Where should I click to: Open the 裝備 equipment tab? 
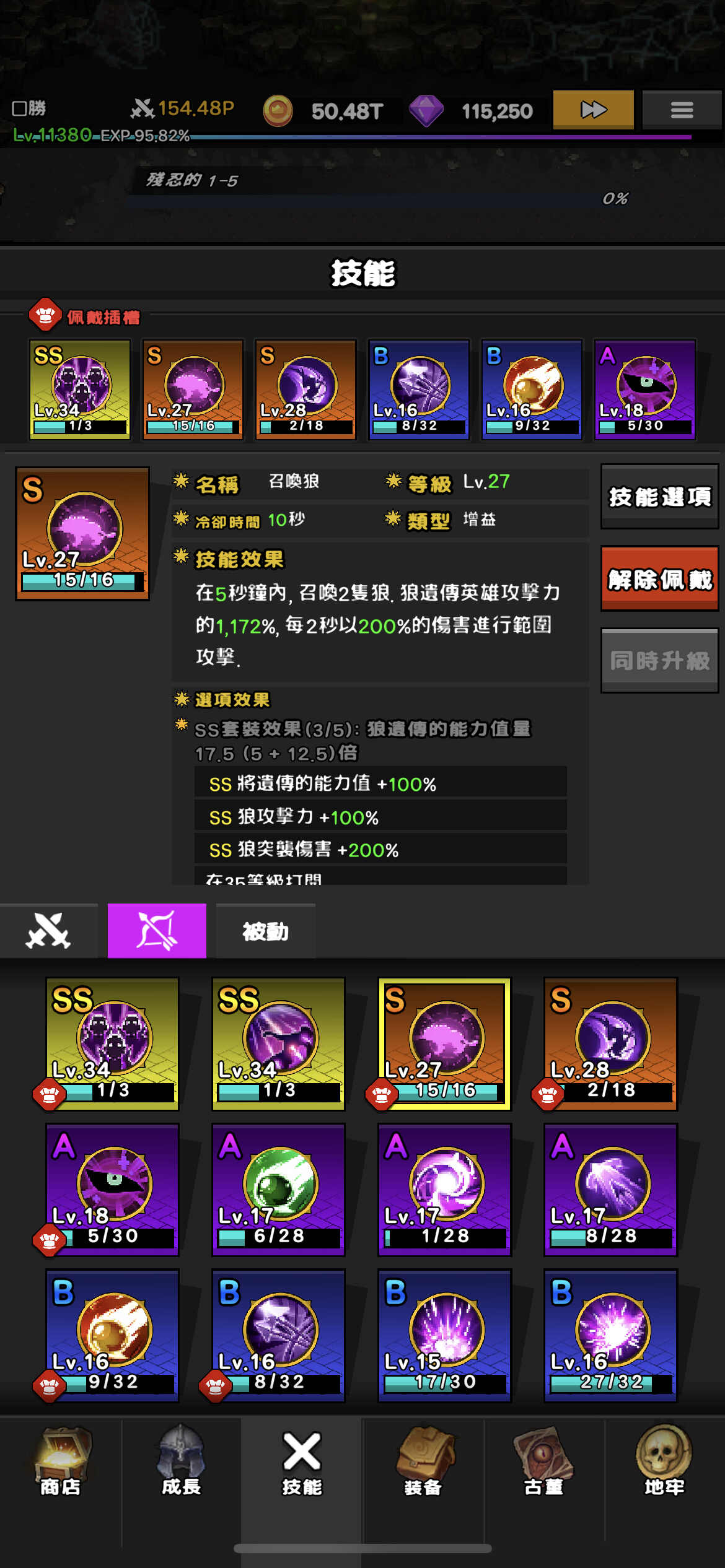point(423,1461)
